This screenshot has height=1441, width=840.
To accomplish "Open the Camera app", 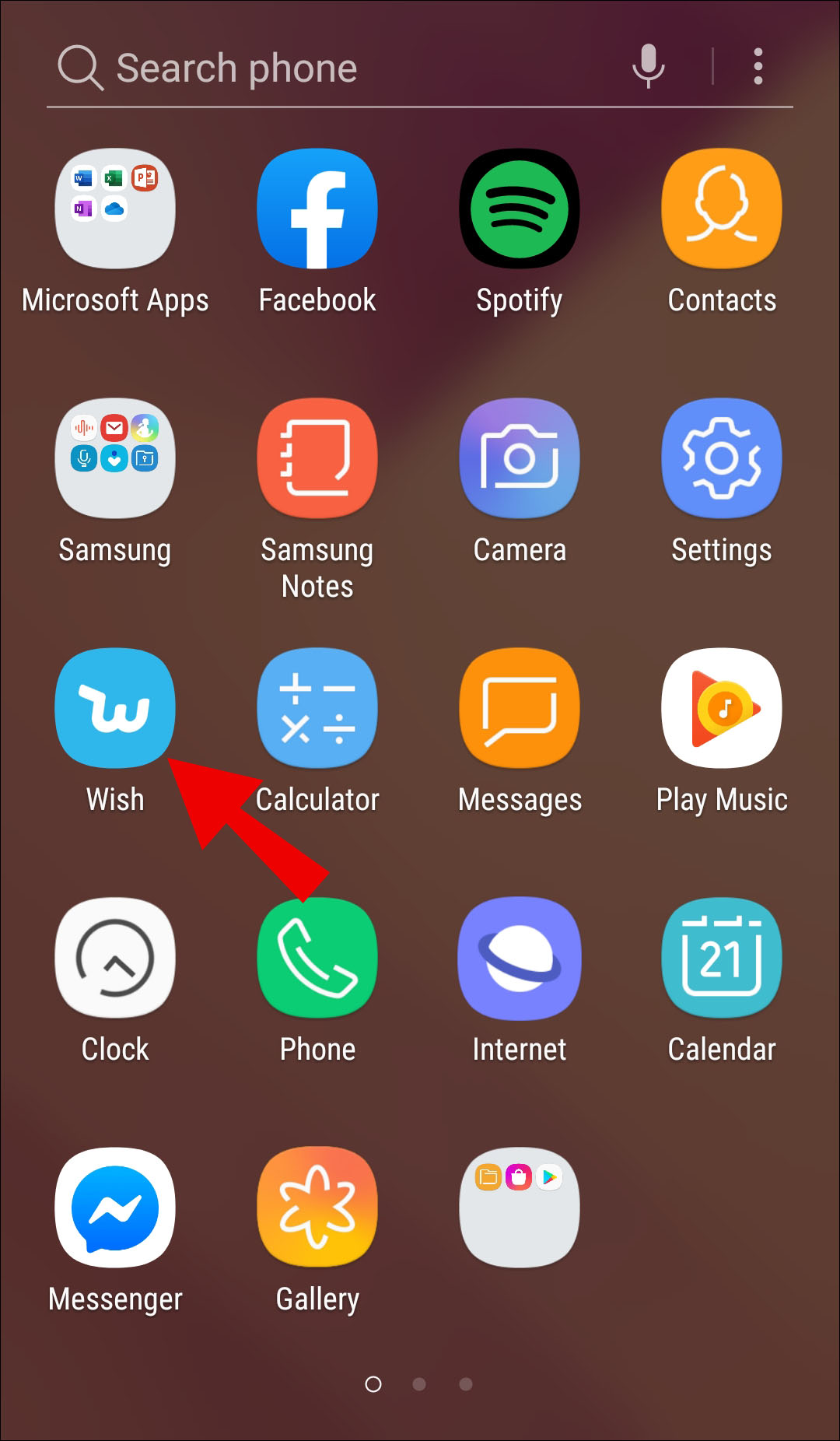I will tap(520, 458).
